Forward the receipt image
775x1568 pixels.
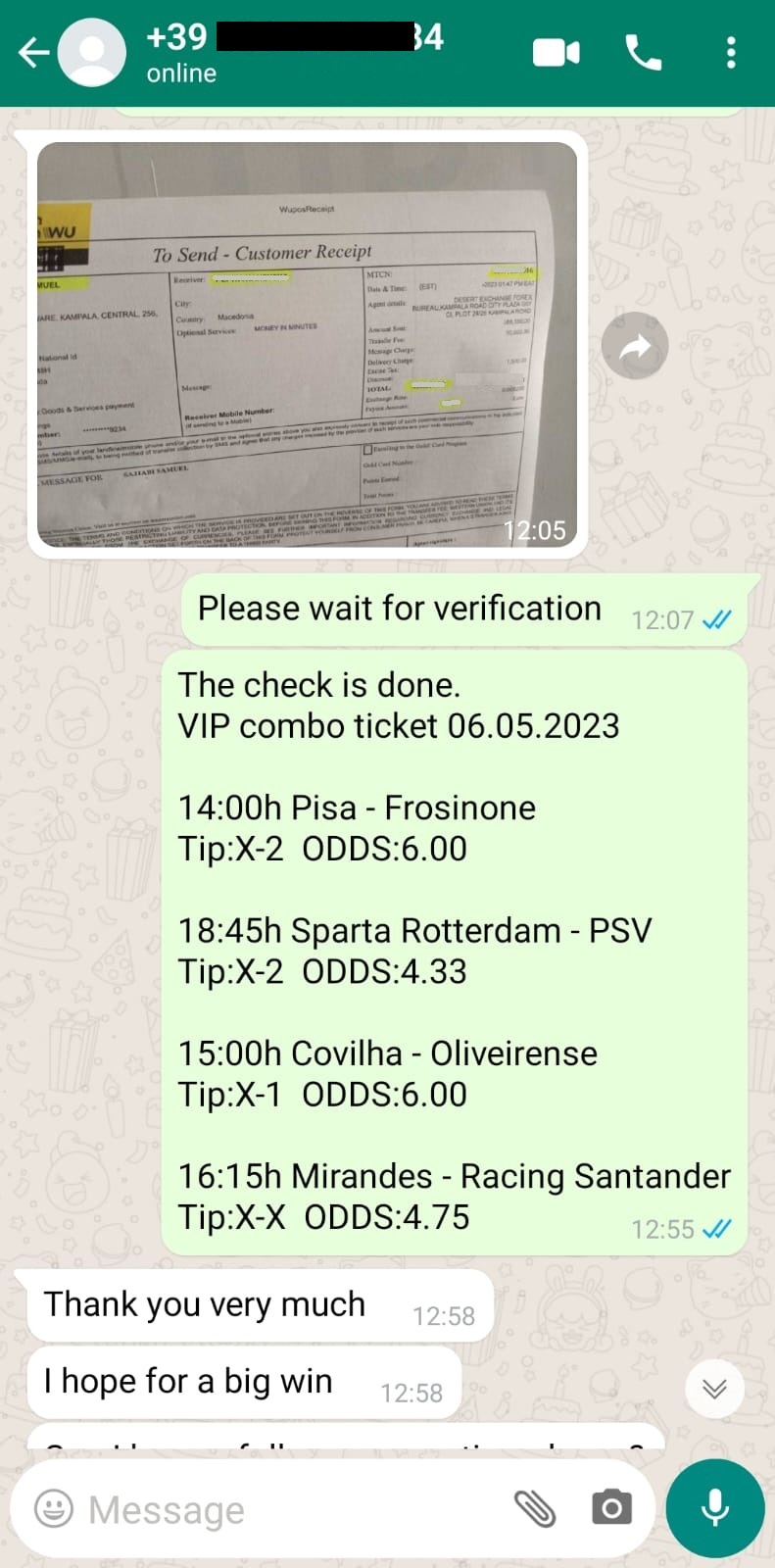point(635,346)
